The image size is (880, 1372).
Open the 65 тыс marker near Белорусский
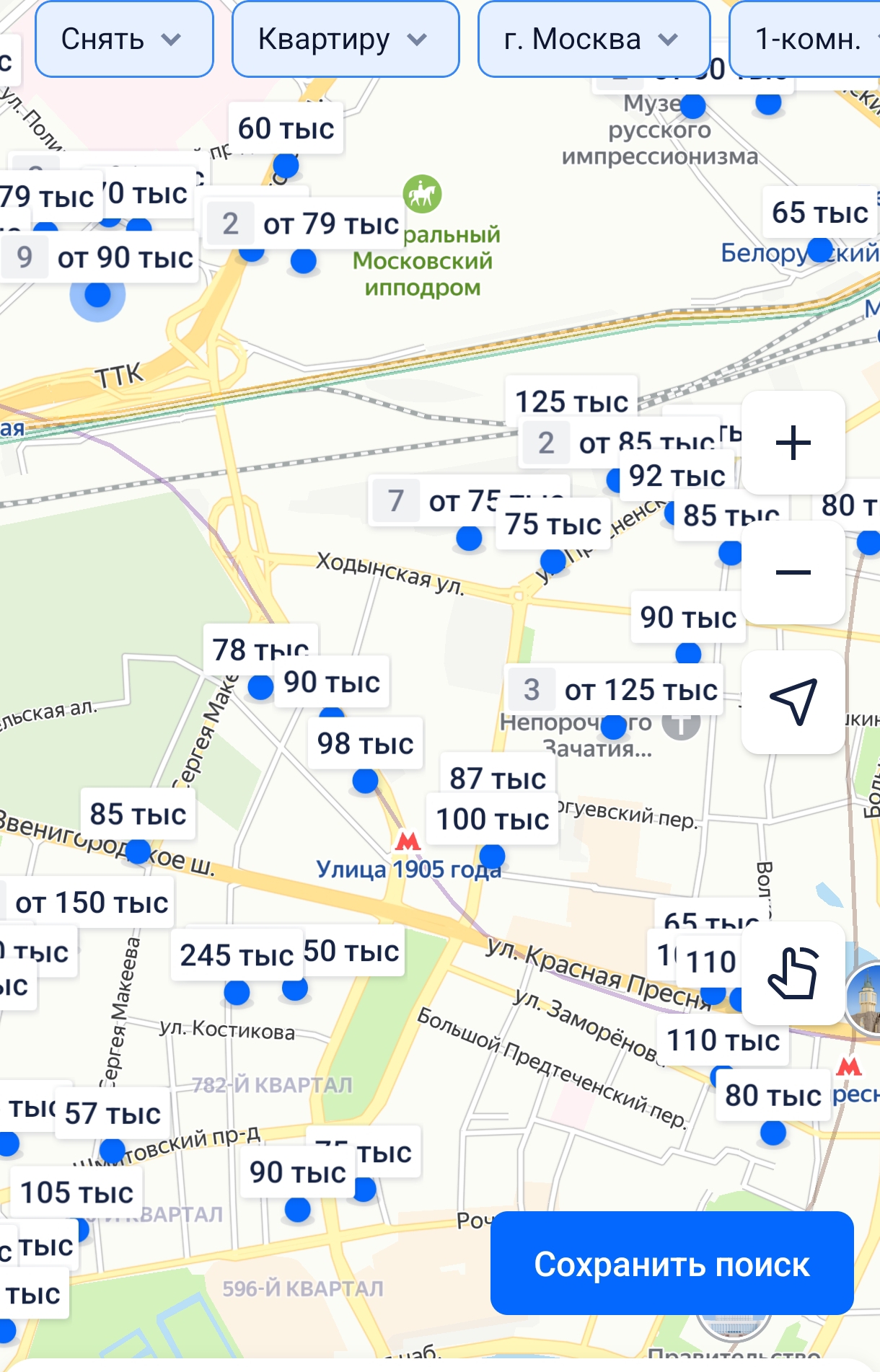819,213
